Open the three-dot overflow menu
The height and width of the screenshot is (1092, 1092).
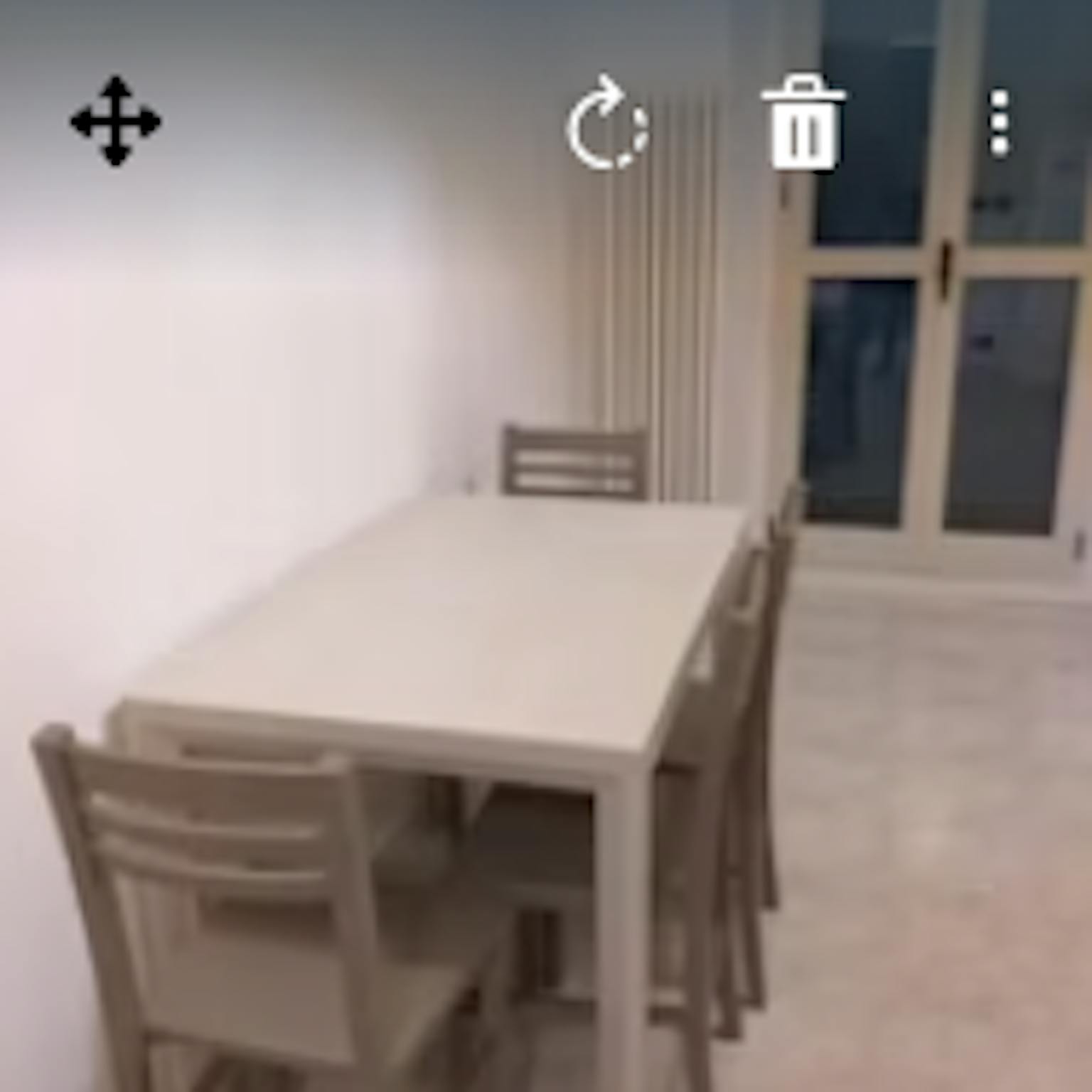[x=1000, y=122]
